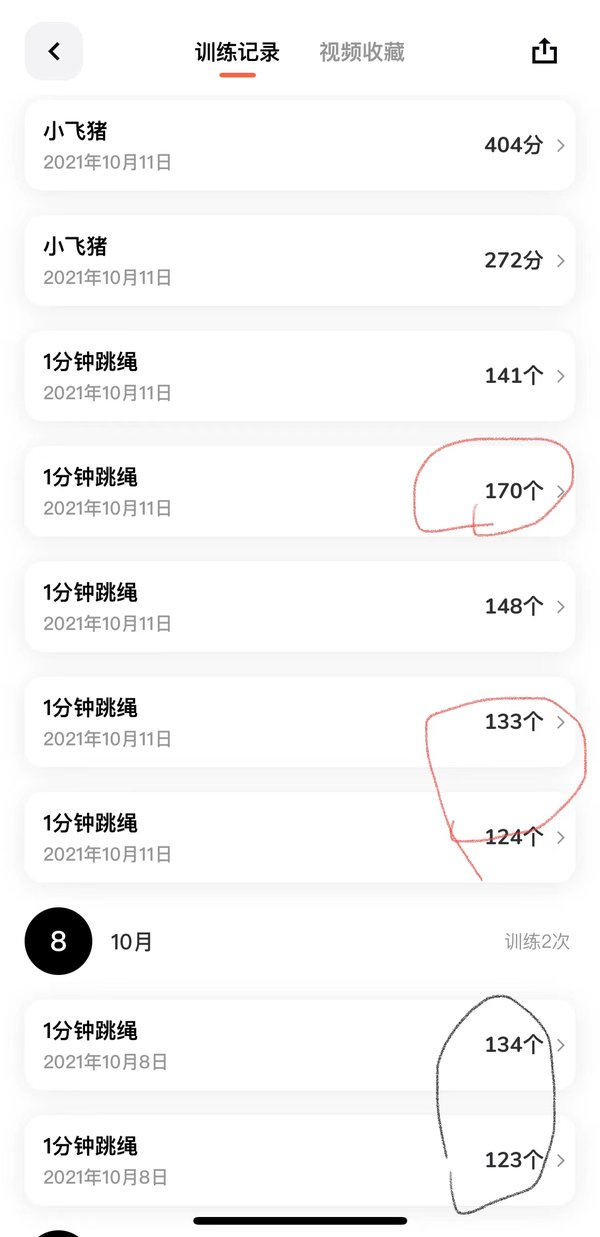View the 1分钟跳绳 record with 170个
This screenshot has height=1237, width=600.
coord(300,491)
